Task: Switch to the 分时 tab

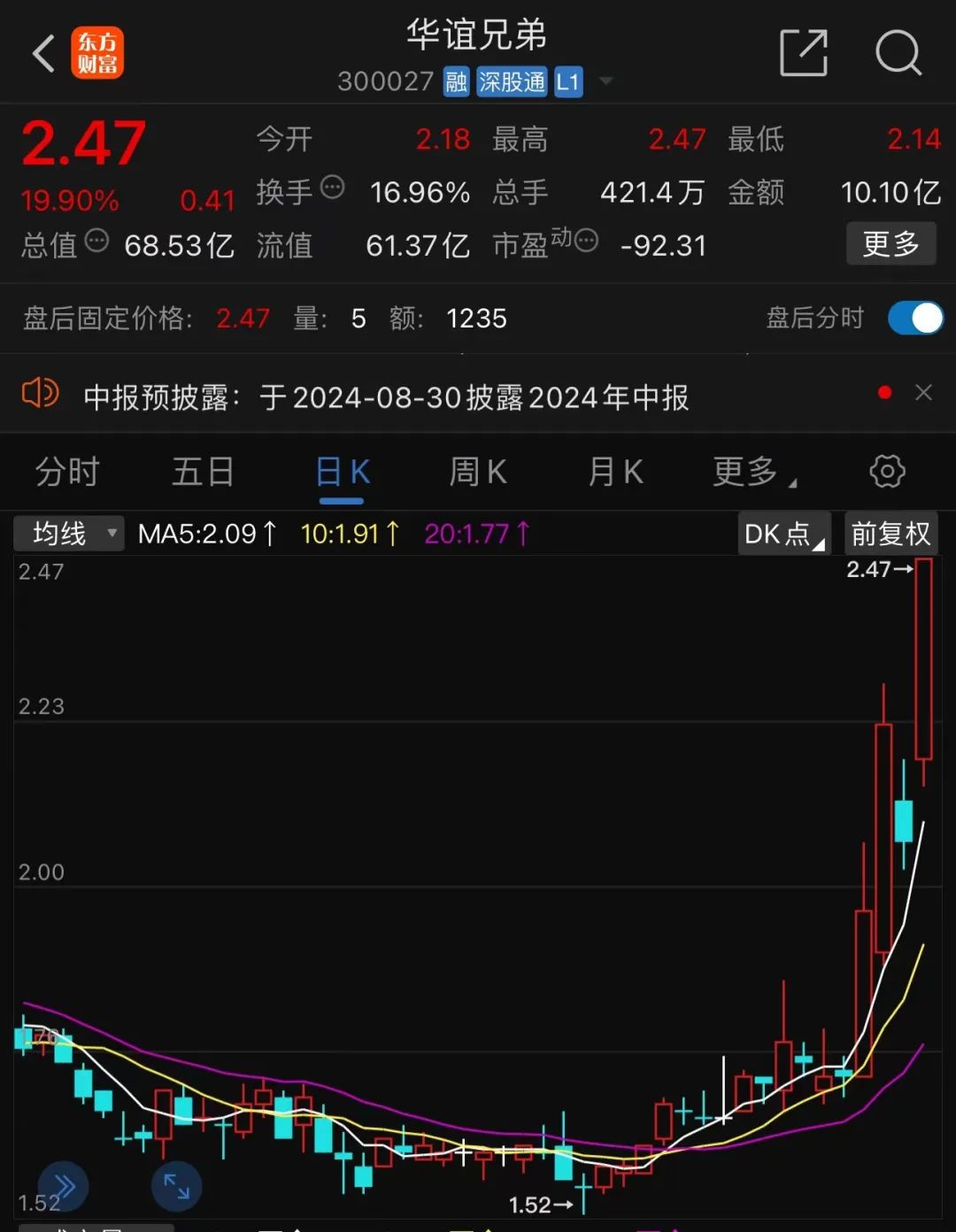Action: (x=68, y=472)
